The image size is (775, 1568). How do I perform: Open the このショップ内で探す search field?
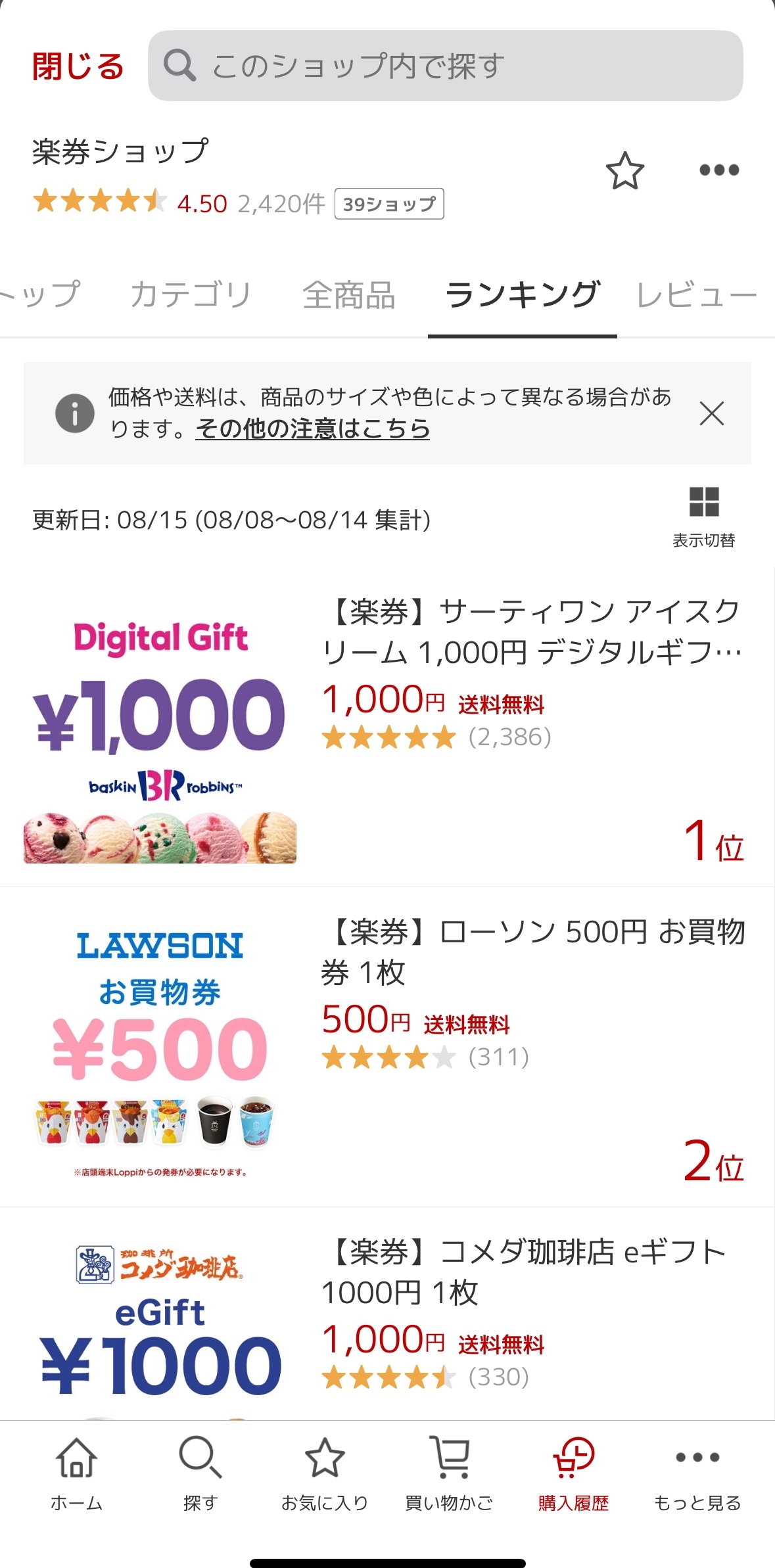[x=445, y=66]
